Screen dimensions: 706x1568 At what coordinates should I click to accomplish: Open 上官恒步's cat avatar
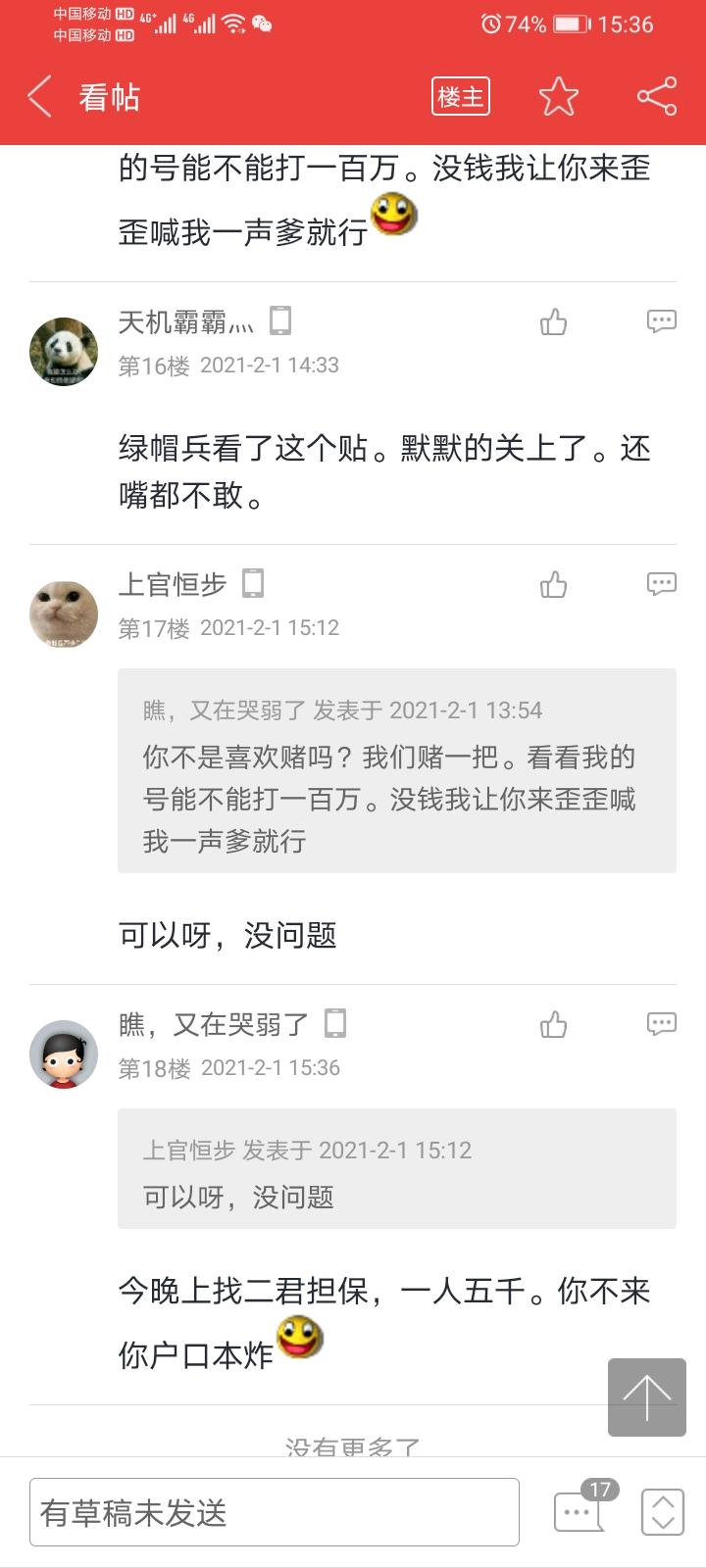[64, 614]
